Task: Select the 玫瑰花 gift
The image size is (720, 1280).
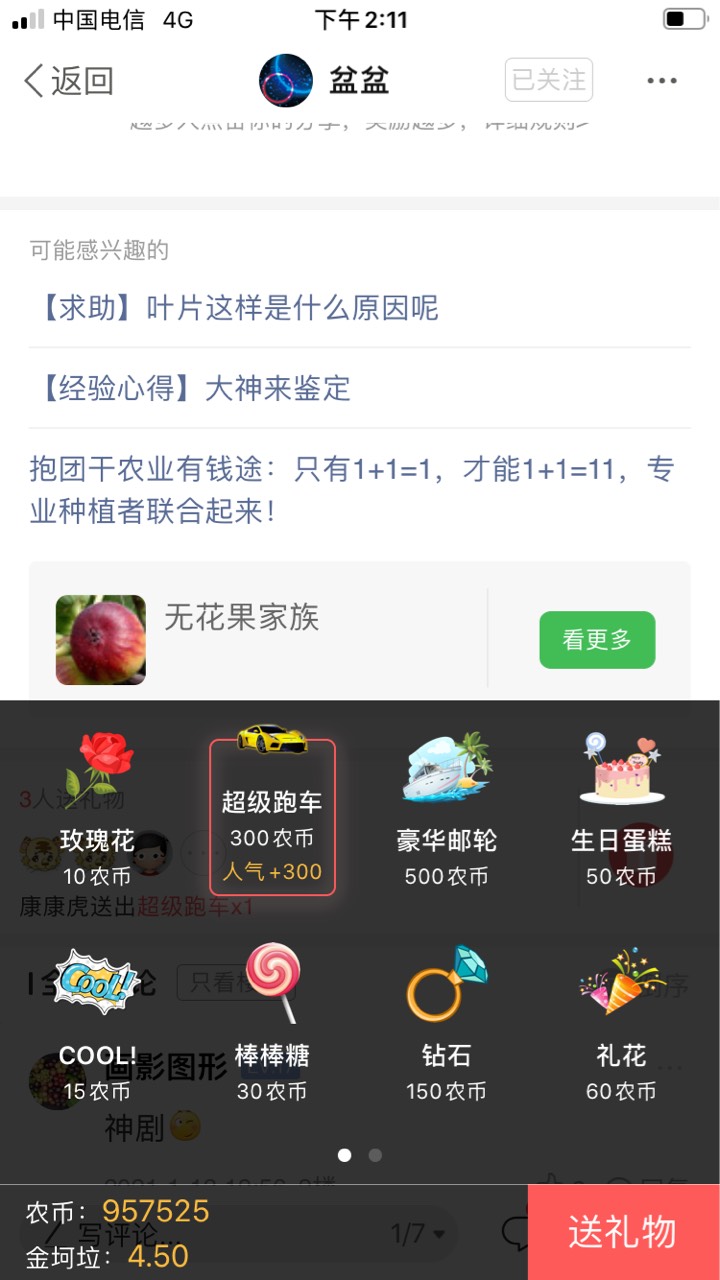Action: (97, 812)
